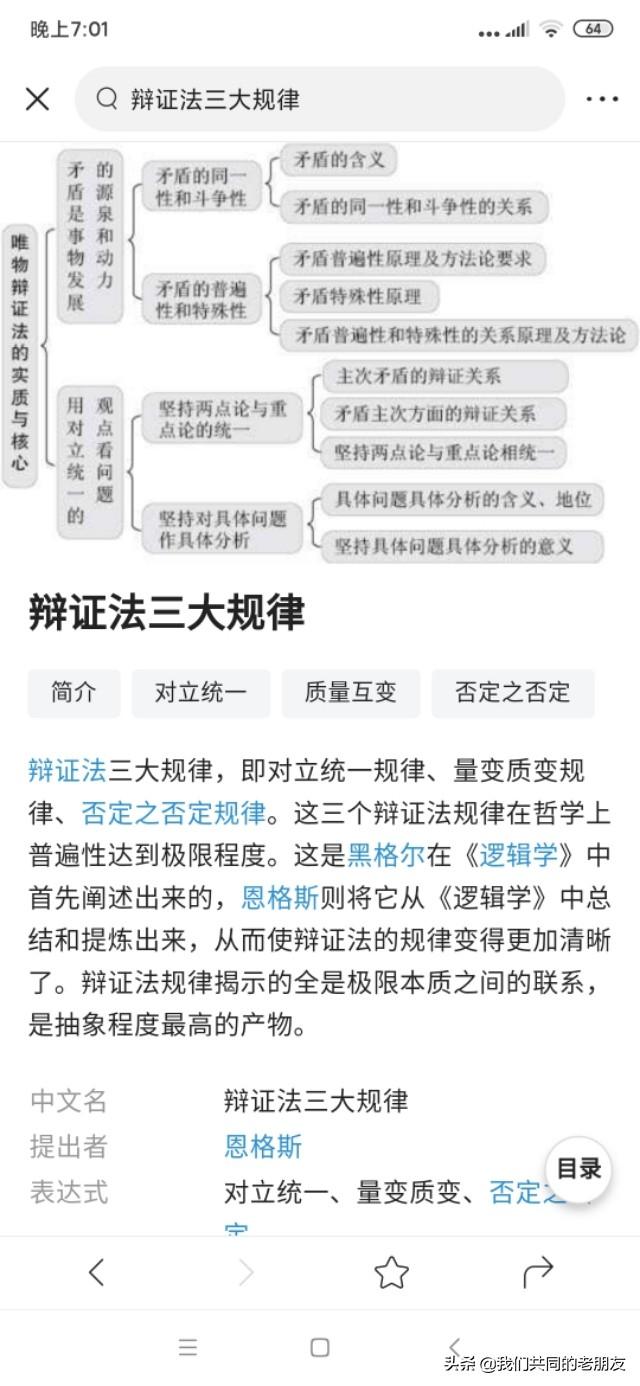The height and width of the screenshot is (1386, 640).
Task: Jump to the 对立统一 section
Action: [x=200, y=692]
